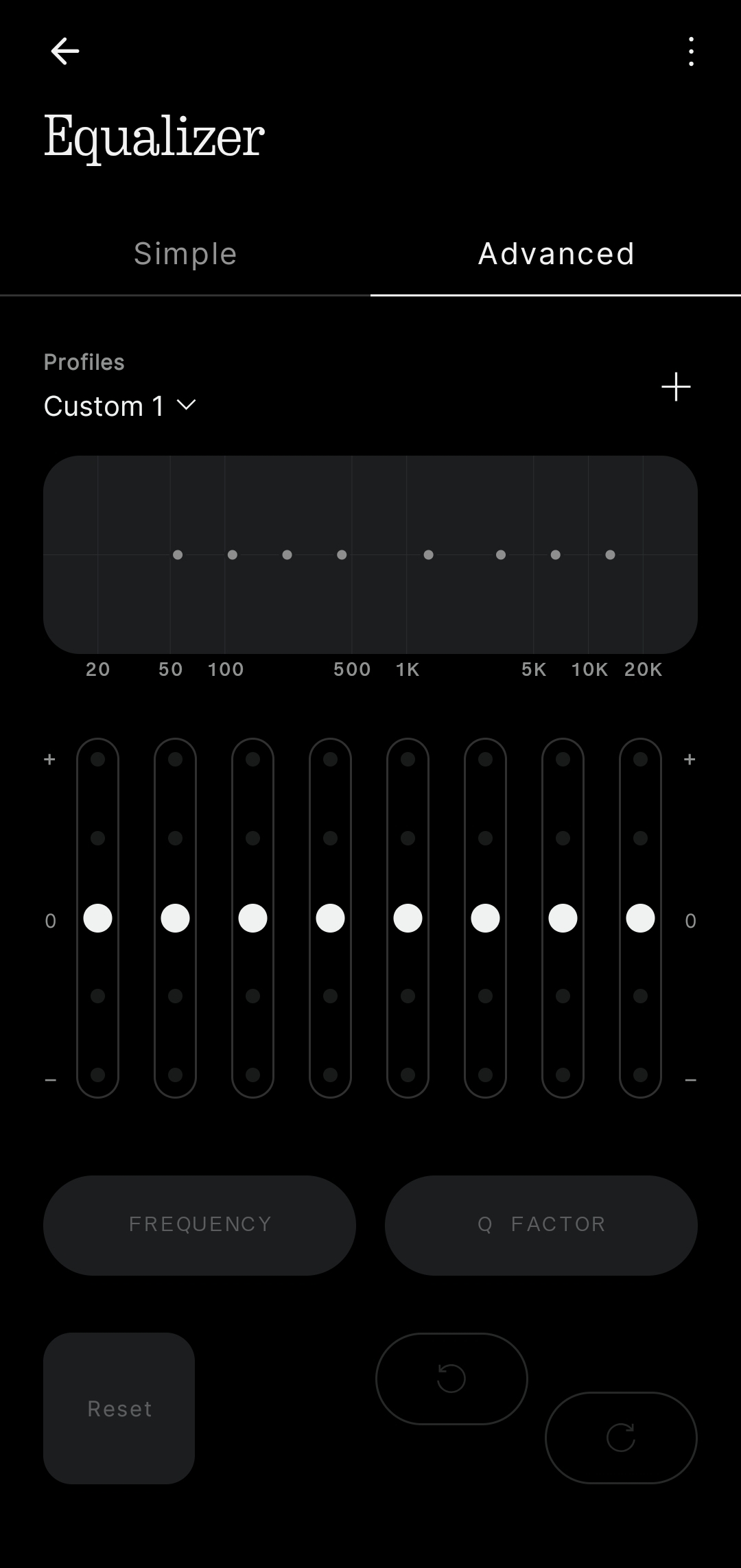The width and height of the screenshot is (741, 1568).
Task: Select the Advanced tab
Action: [556, 254]
